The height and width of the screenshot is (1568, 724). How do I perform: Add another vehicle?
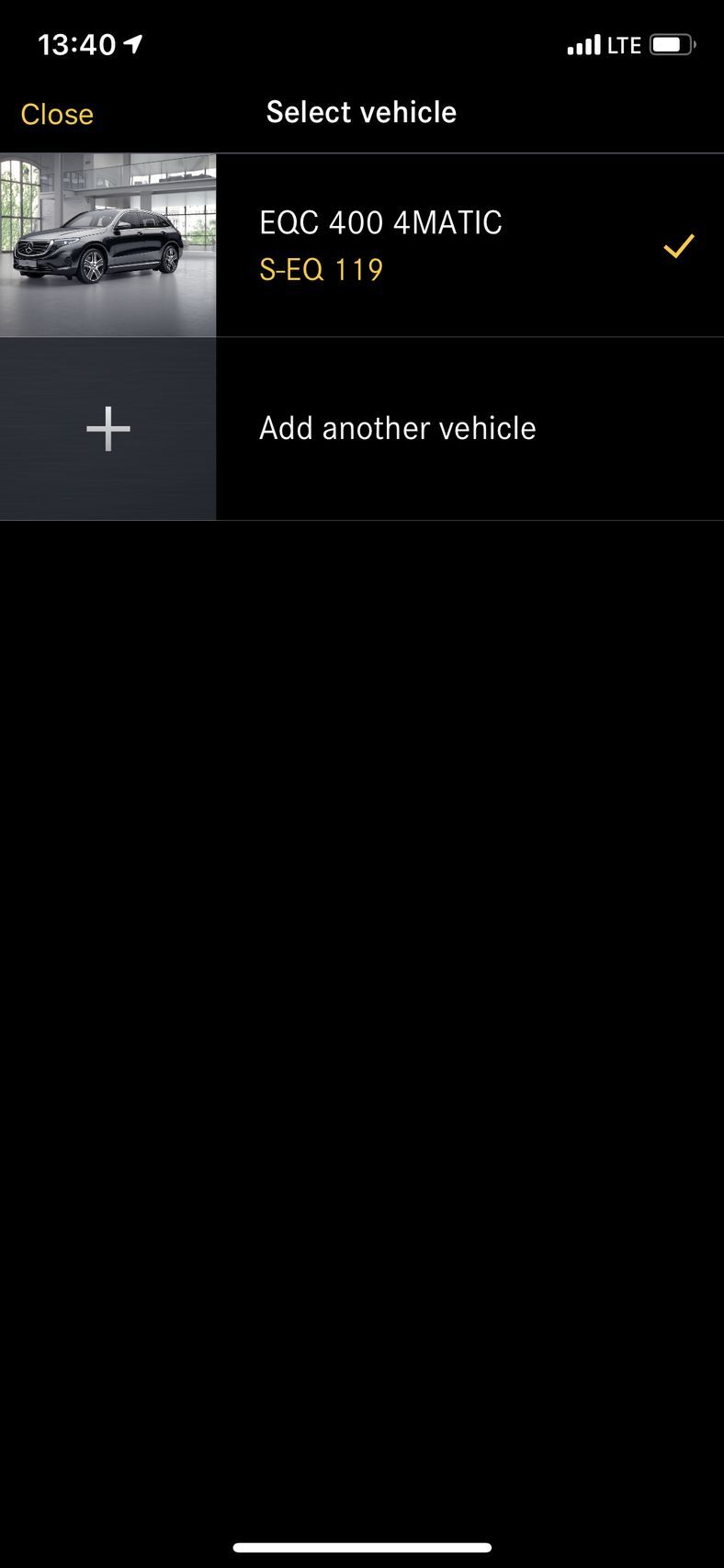(397, 428)
